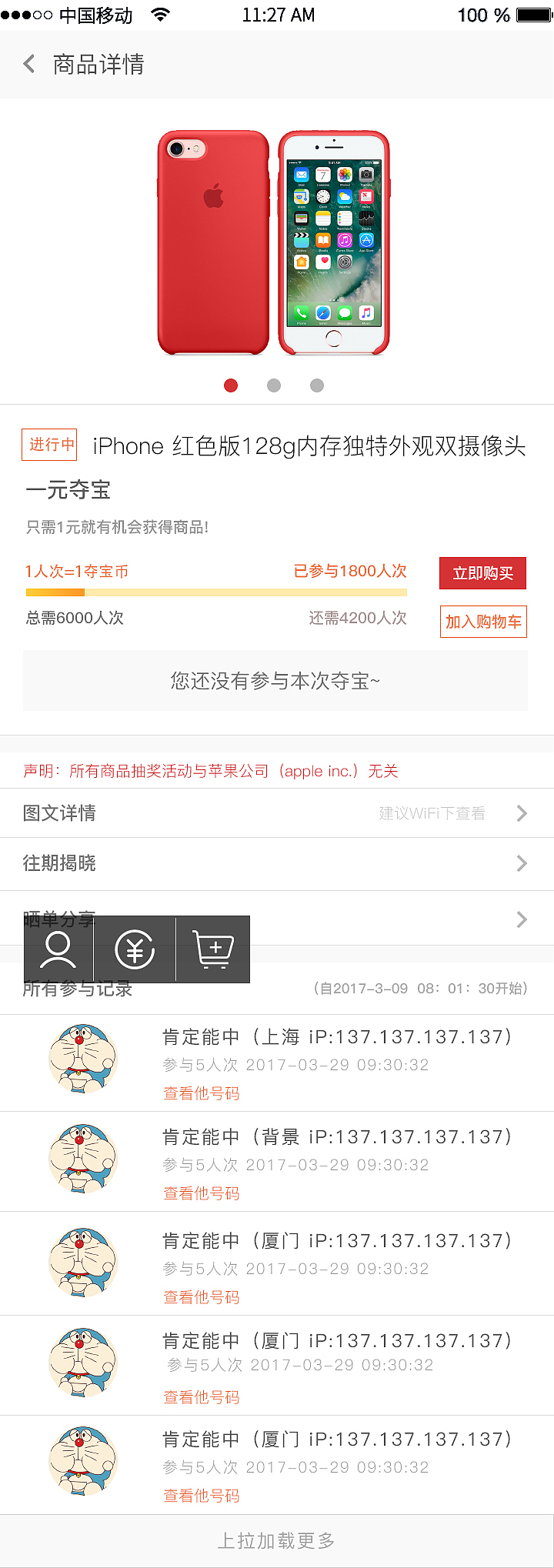Tap the back arrow to leave product details

pos(28,63)
